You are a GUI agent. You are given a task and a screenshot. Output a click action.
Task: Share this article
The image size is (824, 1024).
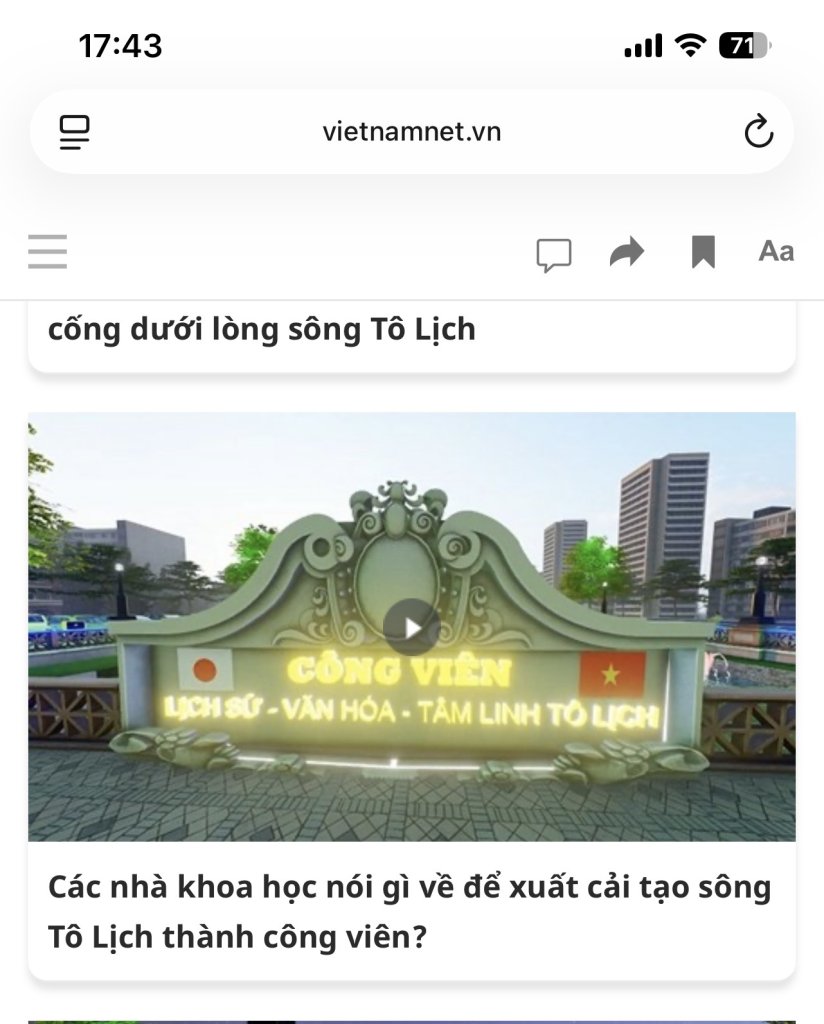coord(627,252)
